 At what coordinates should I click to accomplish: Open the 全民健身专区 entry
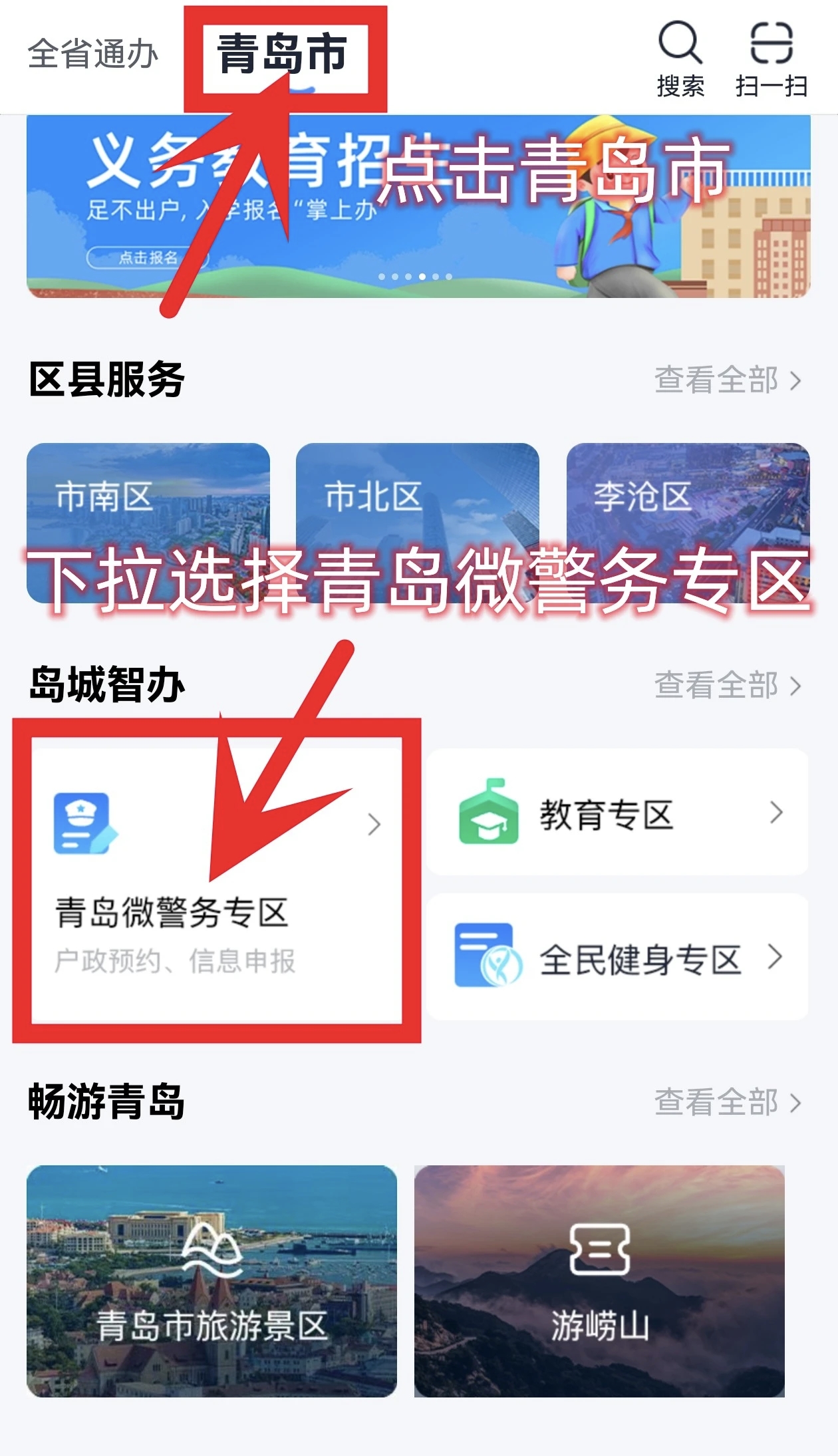[x=617, y=958]
